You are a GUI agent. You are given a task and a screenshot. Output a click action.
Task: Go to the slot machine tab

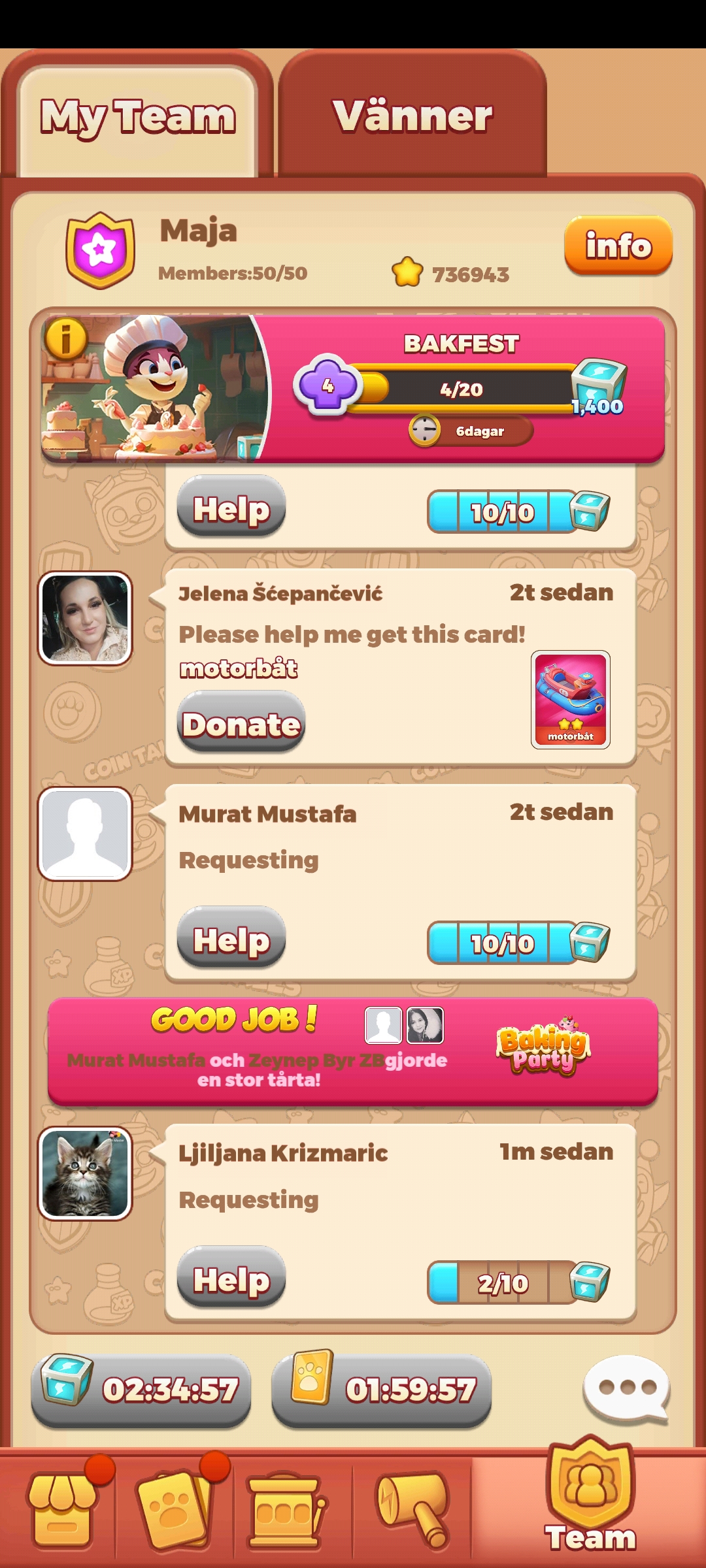[285, 1511]
